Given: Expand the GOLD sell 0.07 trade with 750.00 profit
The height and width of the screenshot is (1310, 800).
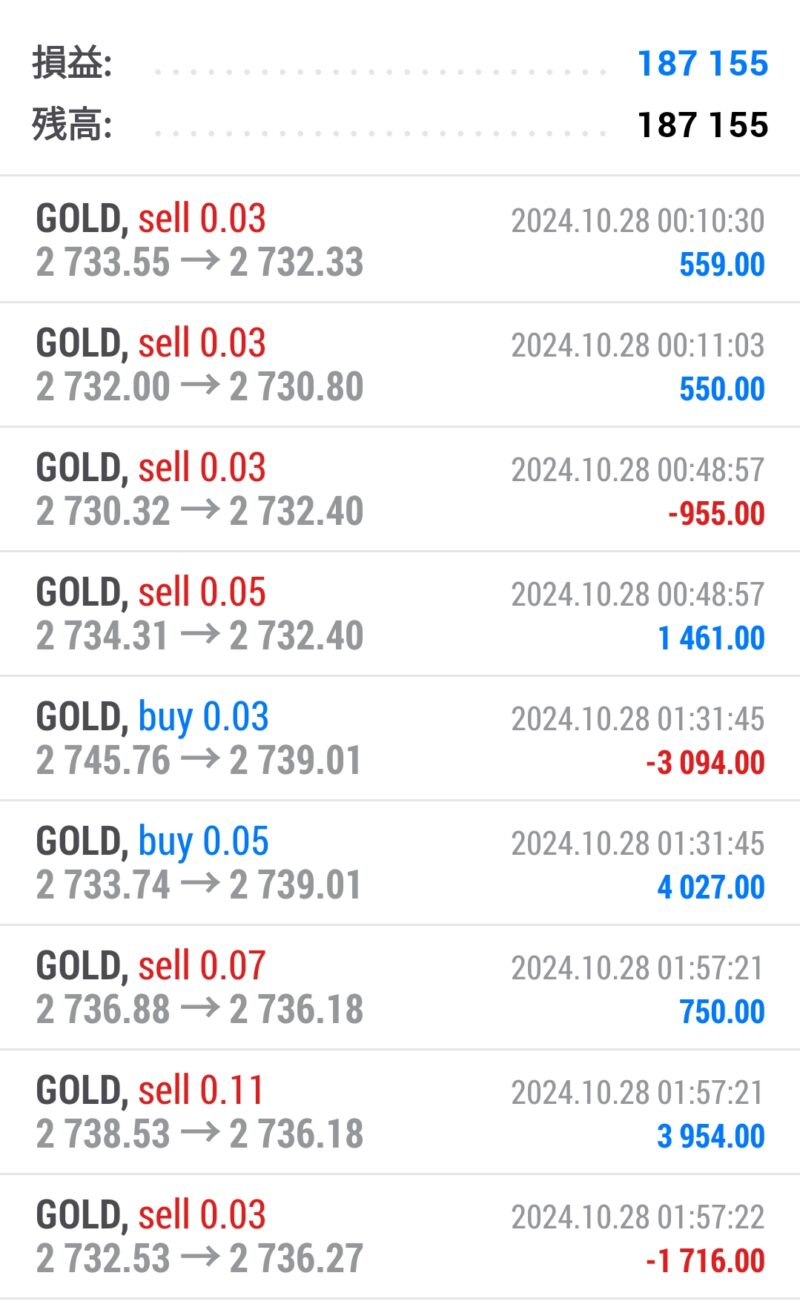Looking at the screenshot, I should [x=400, y=987].
